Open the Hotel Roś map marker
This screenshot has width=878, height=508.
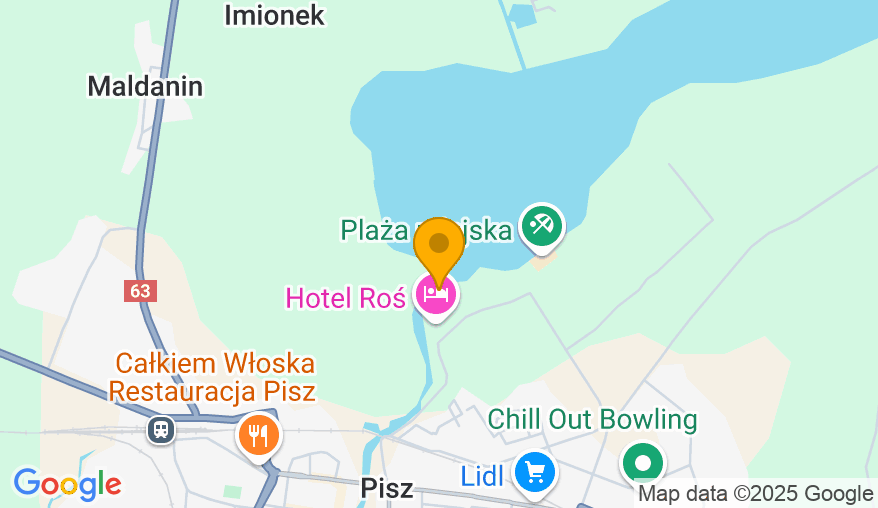[437, 295]
